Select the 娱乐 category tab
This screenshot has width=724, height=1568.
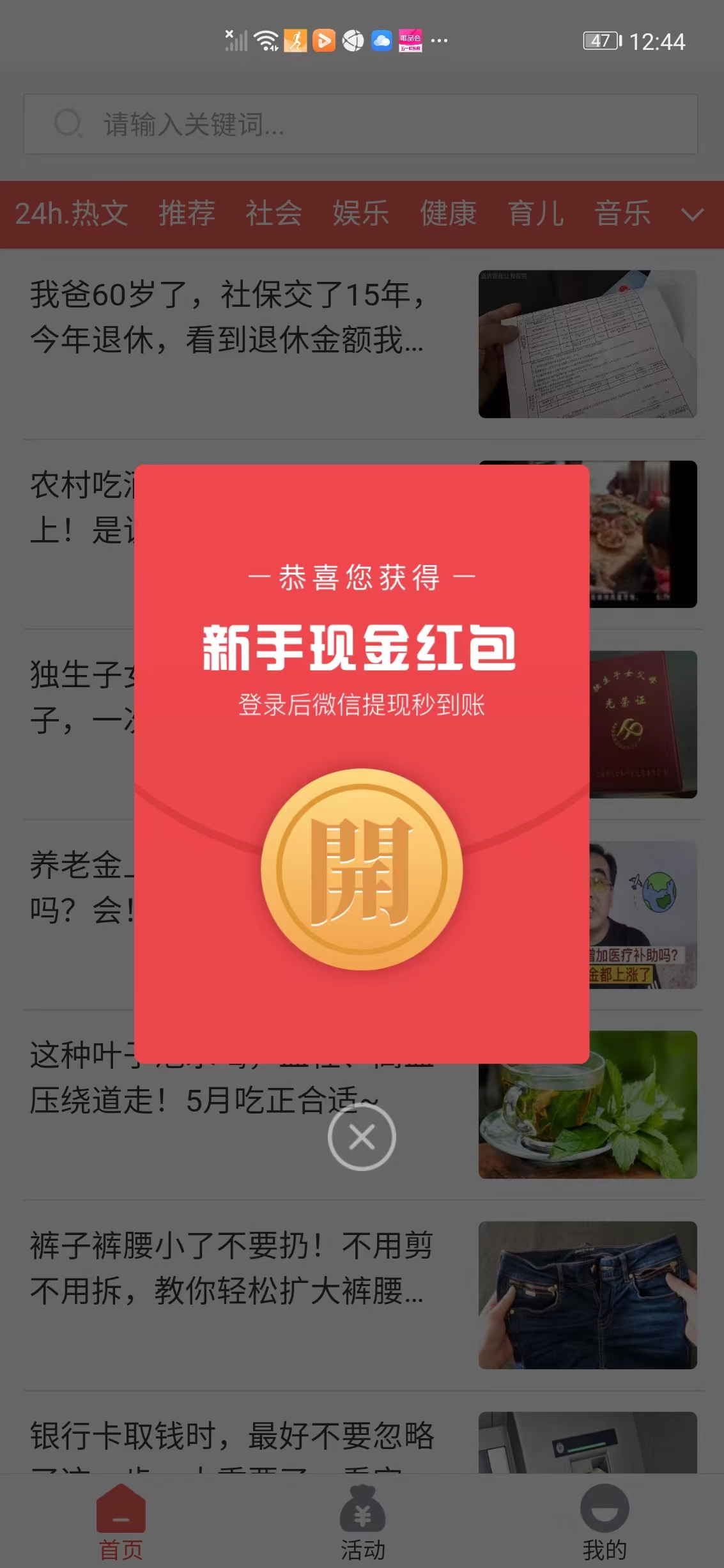[360, 213]
